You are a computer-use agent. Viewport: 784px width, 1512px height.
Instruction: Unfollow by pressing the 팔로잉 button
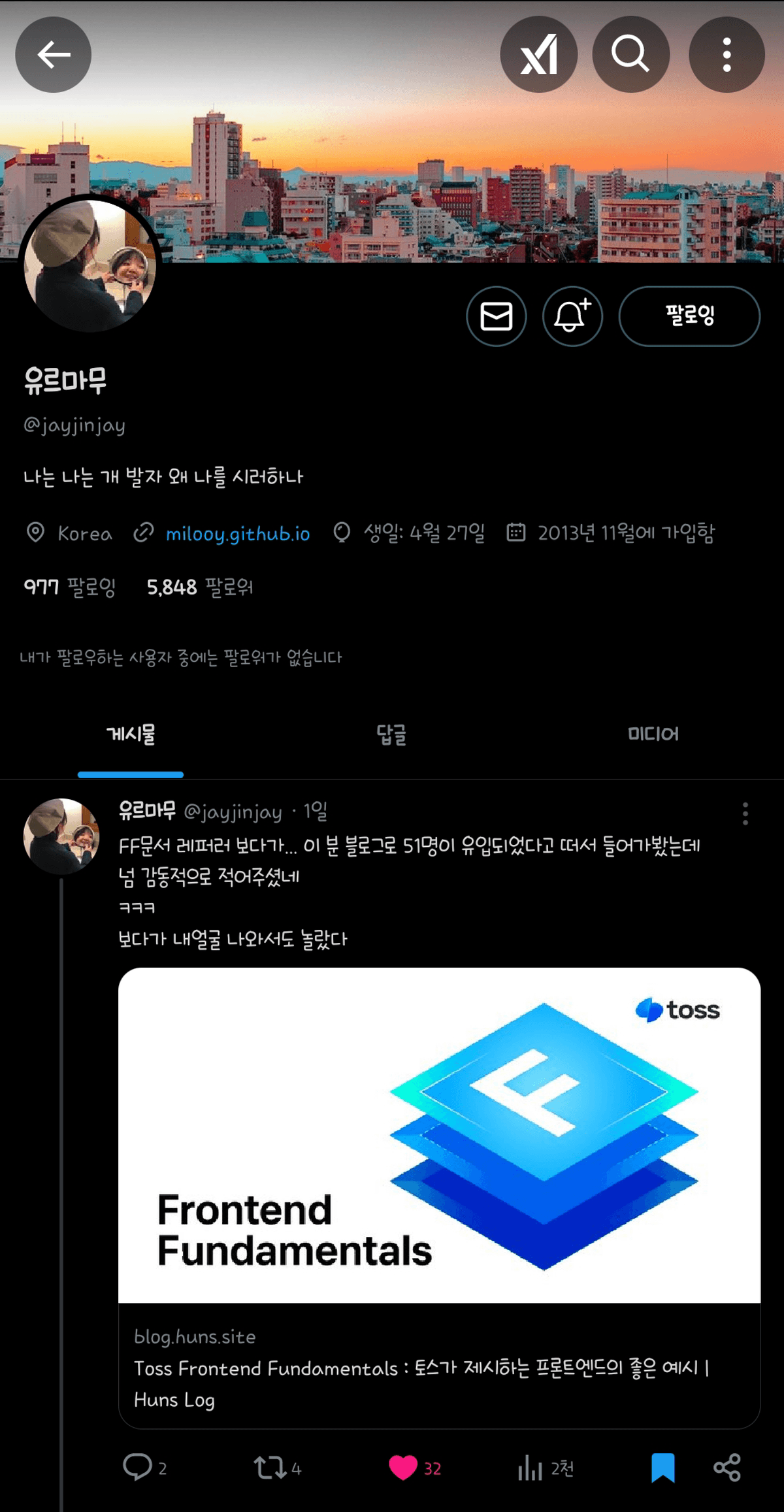click(689, 316)
